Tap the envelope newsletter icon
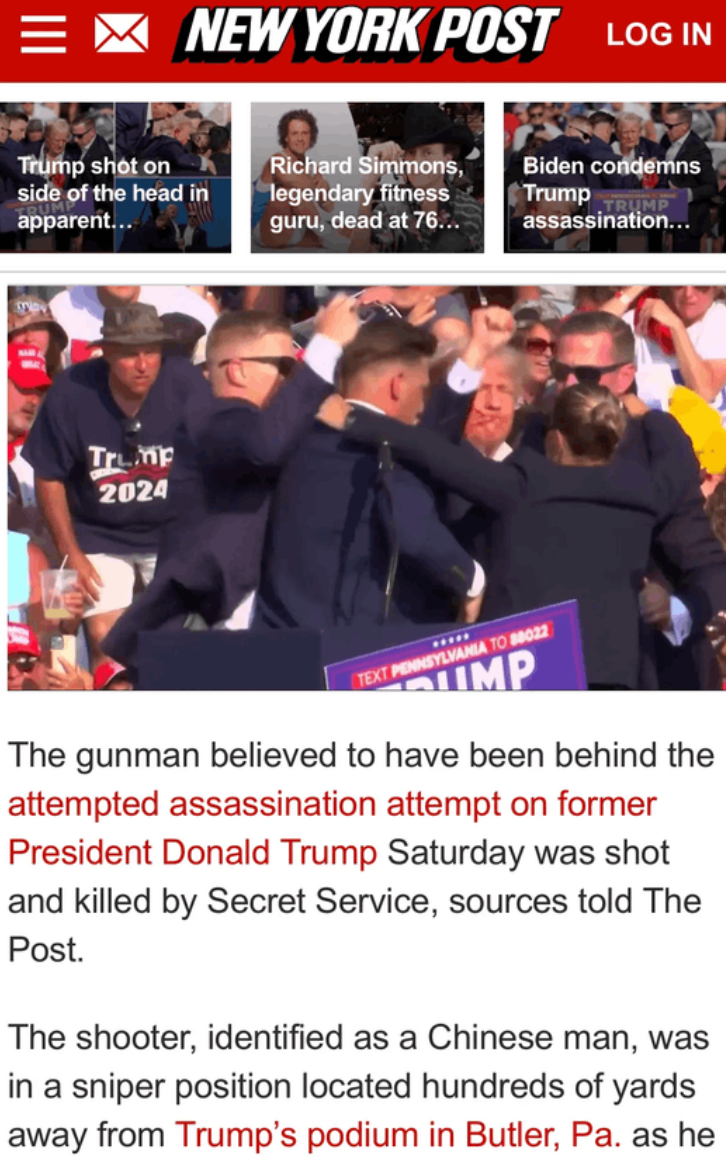 121,34
